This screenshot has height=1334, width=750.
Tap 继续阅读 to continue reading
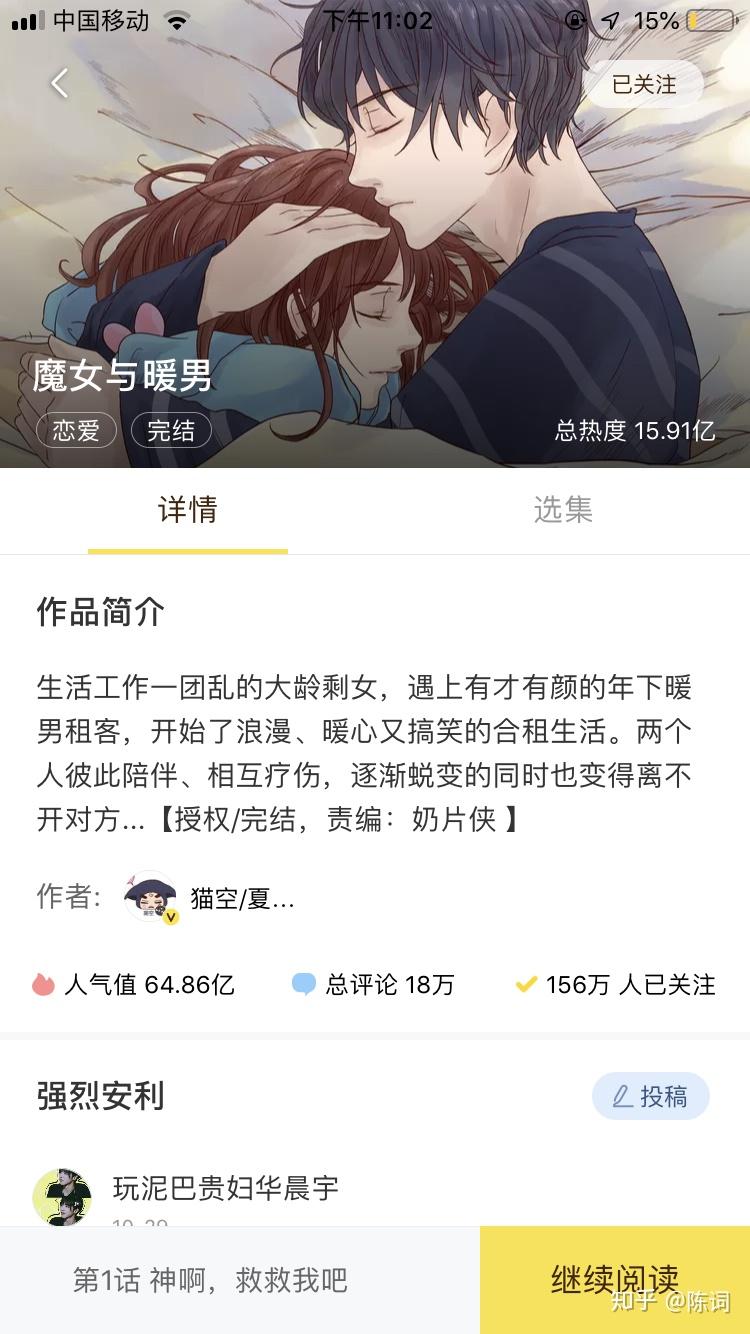tap(614, 1279)
